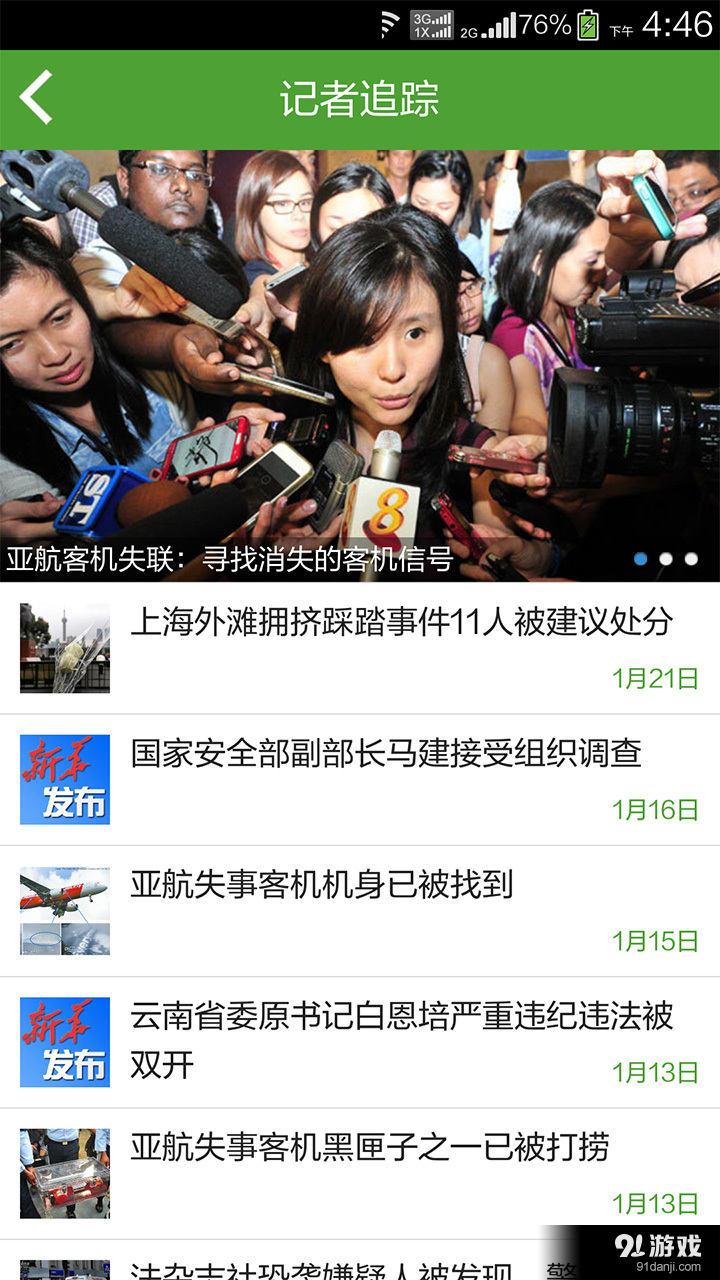Viewport: 720px width, 1280px height.
Task: Tap the back arrow to exit 记者追踪
Action: (x=35, y=97)
